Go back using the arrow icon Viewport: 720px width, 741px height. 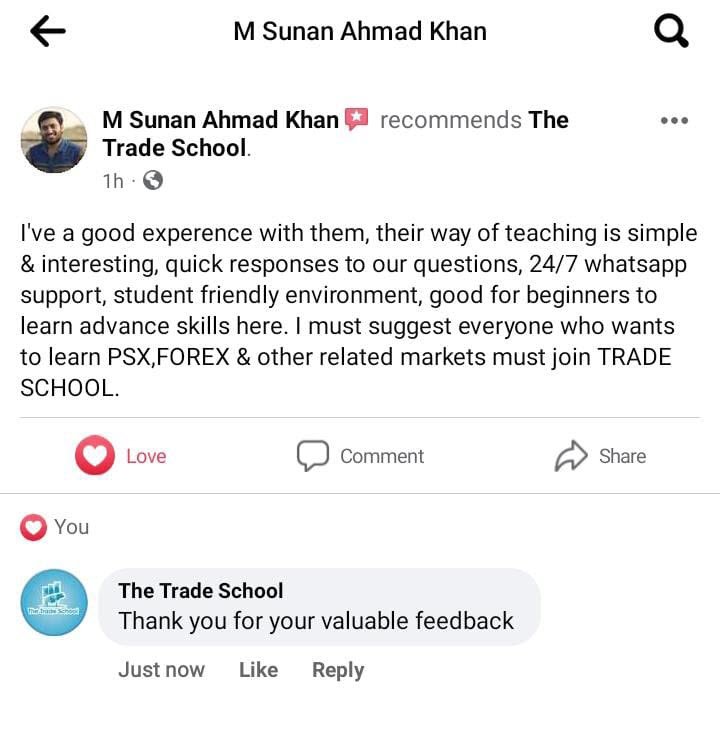(47, 31)
